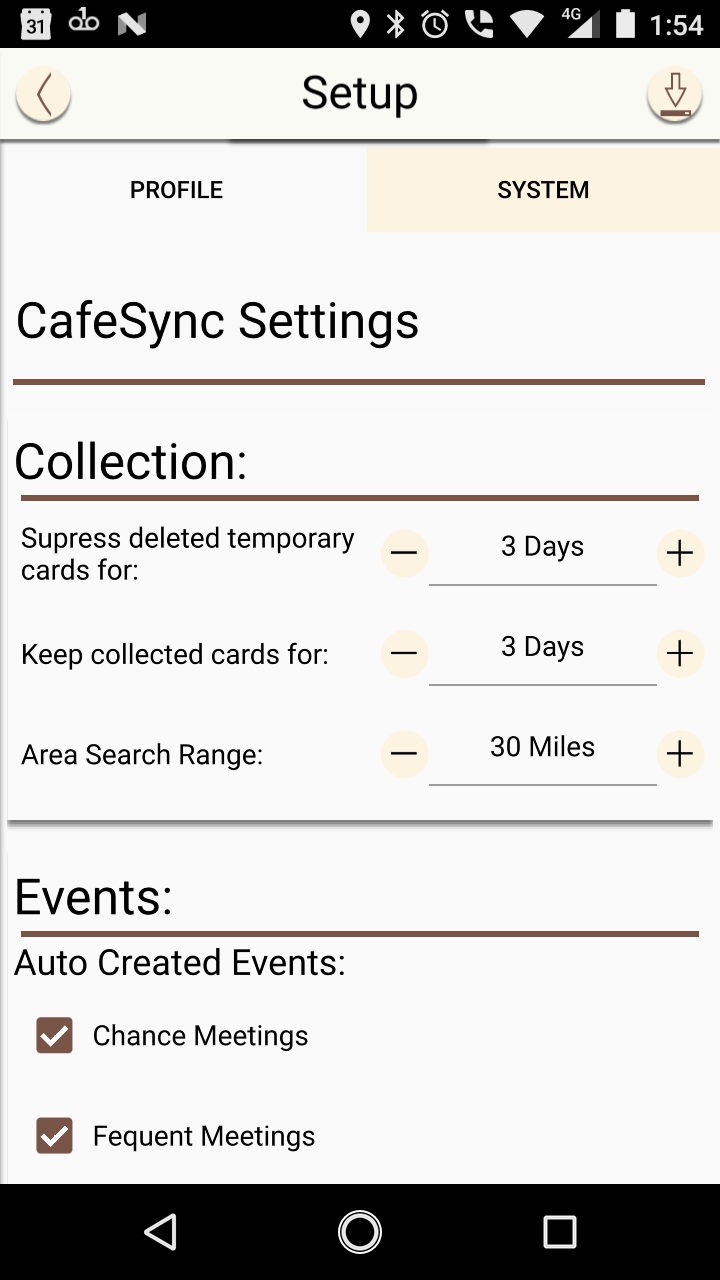Raise the Area Search Range miles

680,754
